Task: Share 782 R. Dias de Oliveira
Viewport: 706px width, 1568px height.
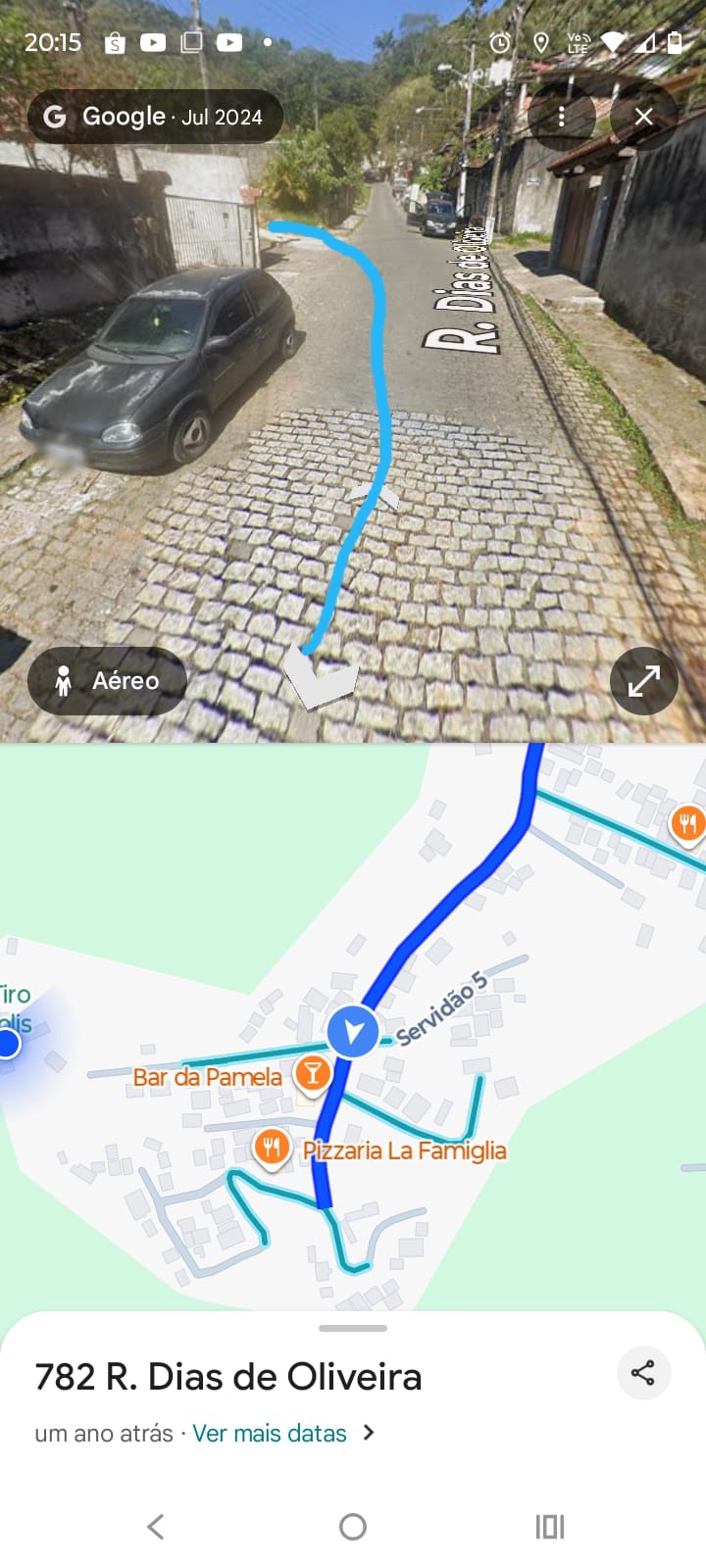Action: tap(643, 1372)
